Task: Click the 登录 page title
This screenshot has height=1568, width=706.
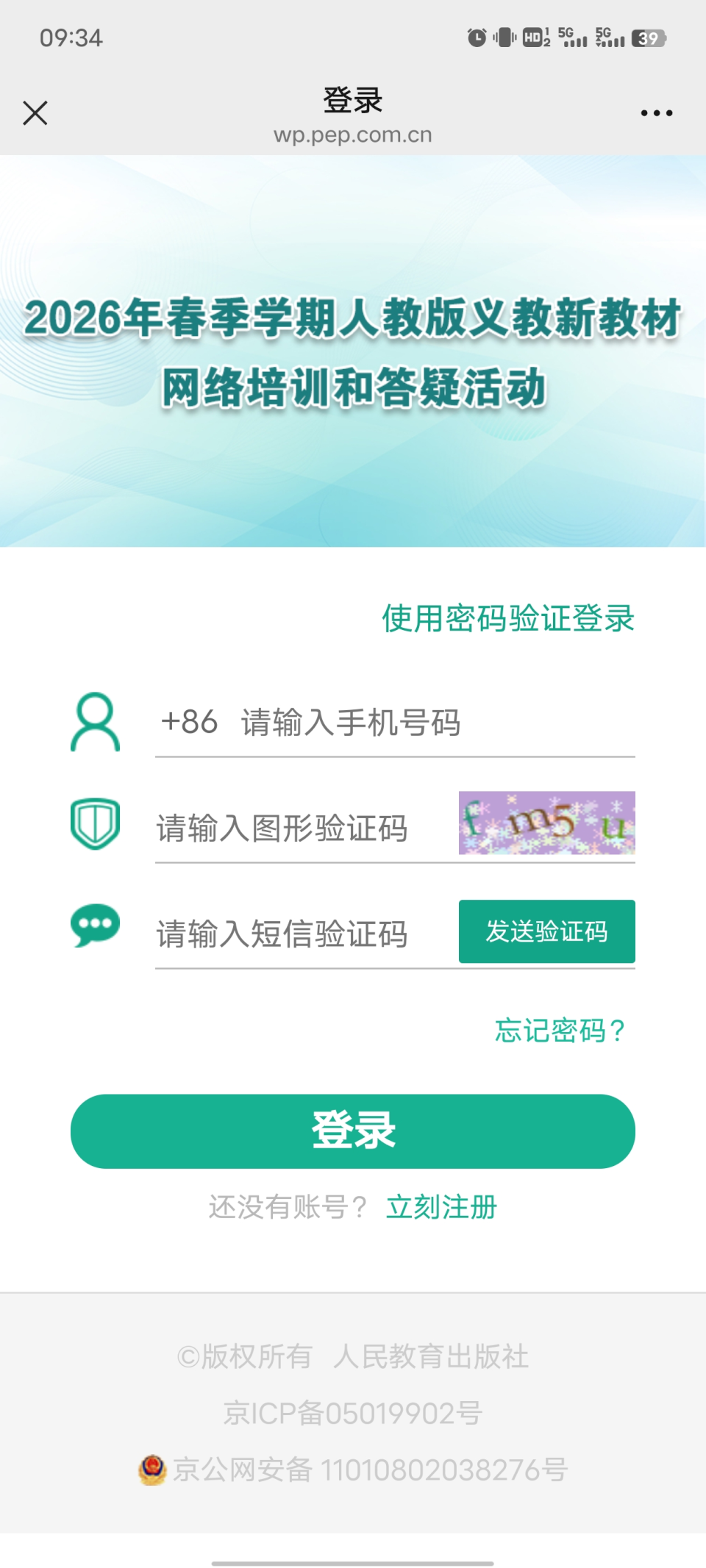Action: pos(353,99)
